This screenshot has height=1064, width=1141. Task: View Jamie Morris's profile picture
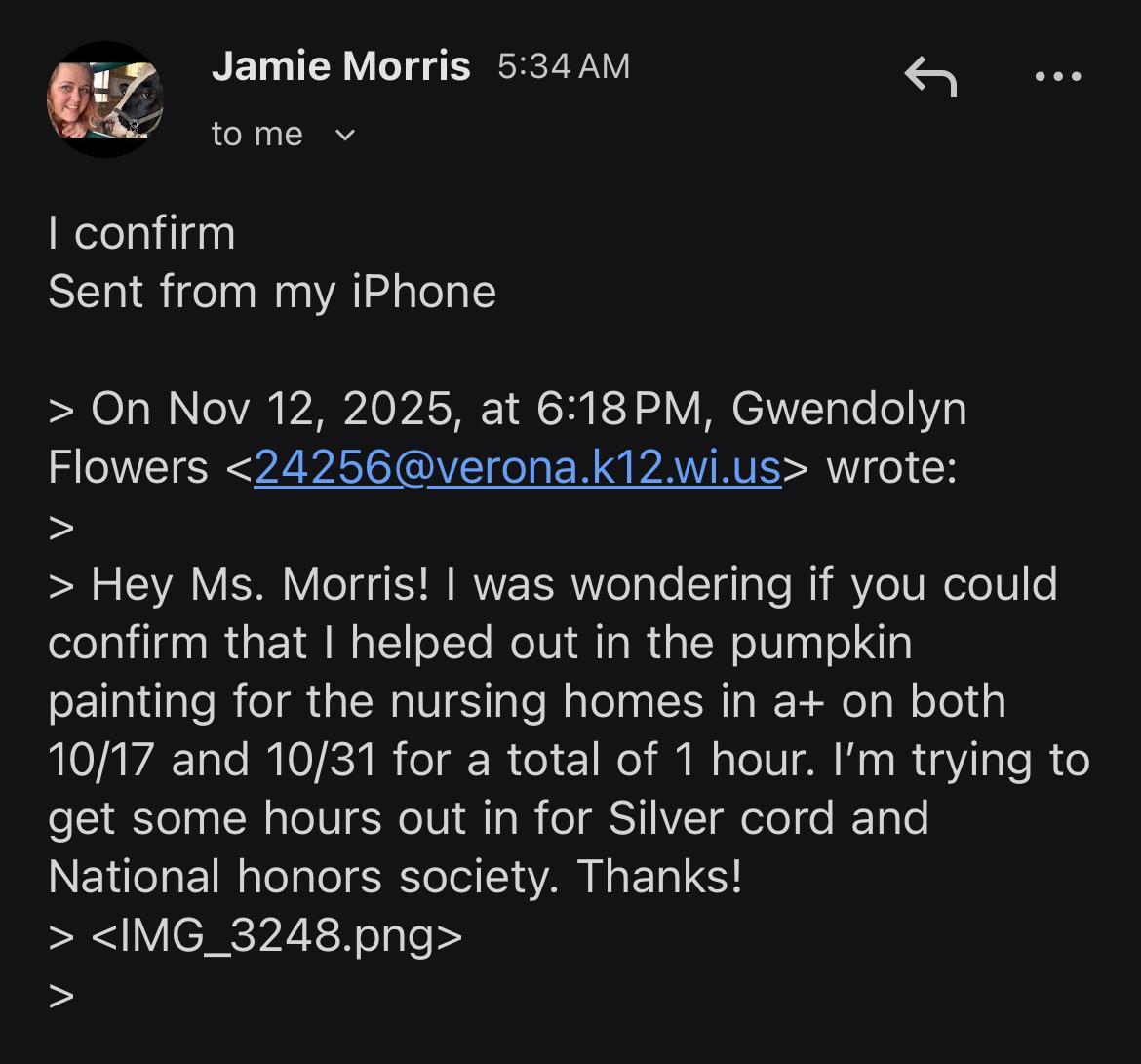[x=105, y=99]
